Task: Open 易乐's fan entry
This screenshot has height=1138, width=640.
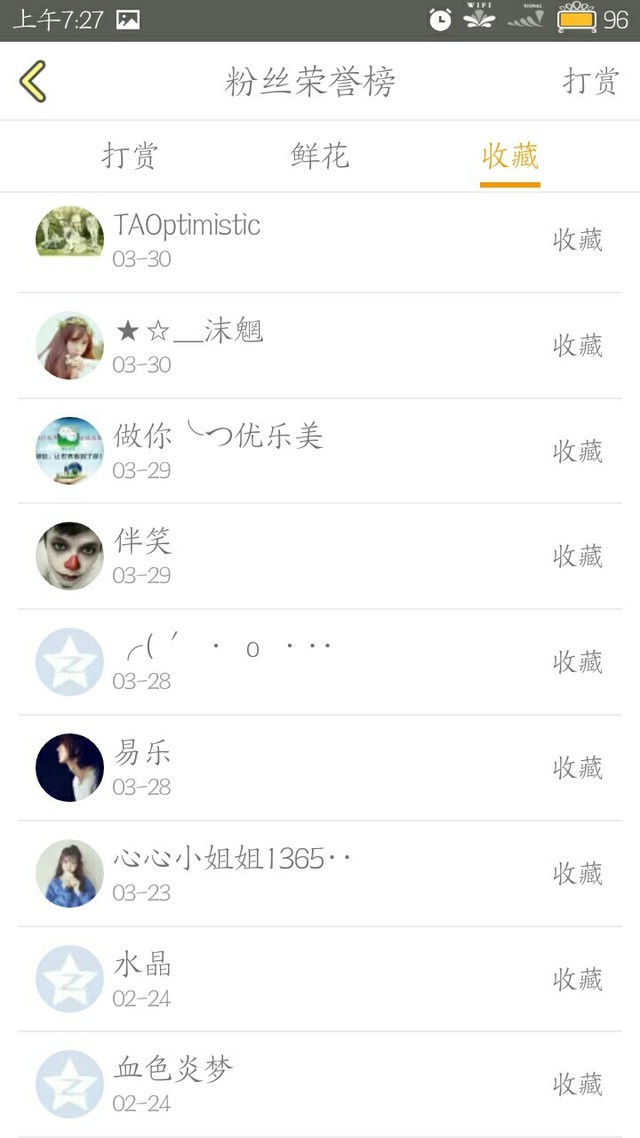Action: click(x=320, y=768)
